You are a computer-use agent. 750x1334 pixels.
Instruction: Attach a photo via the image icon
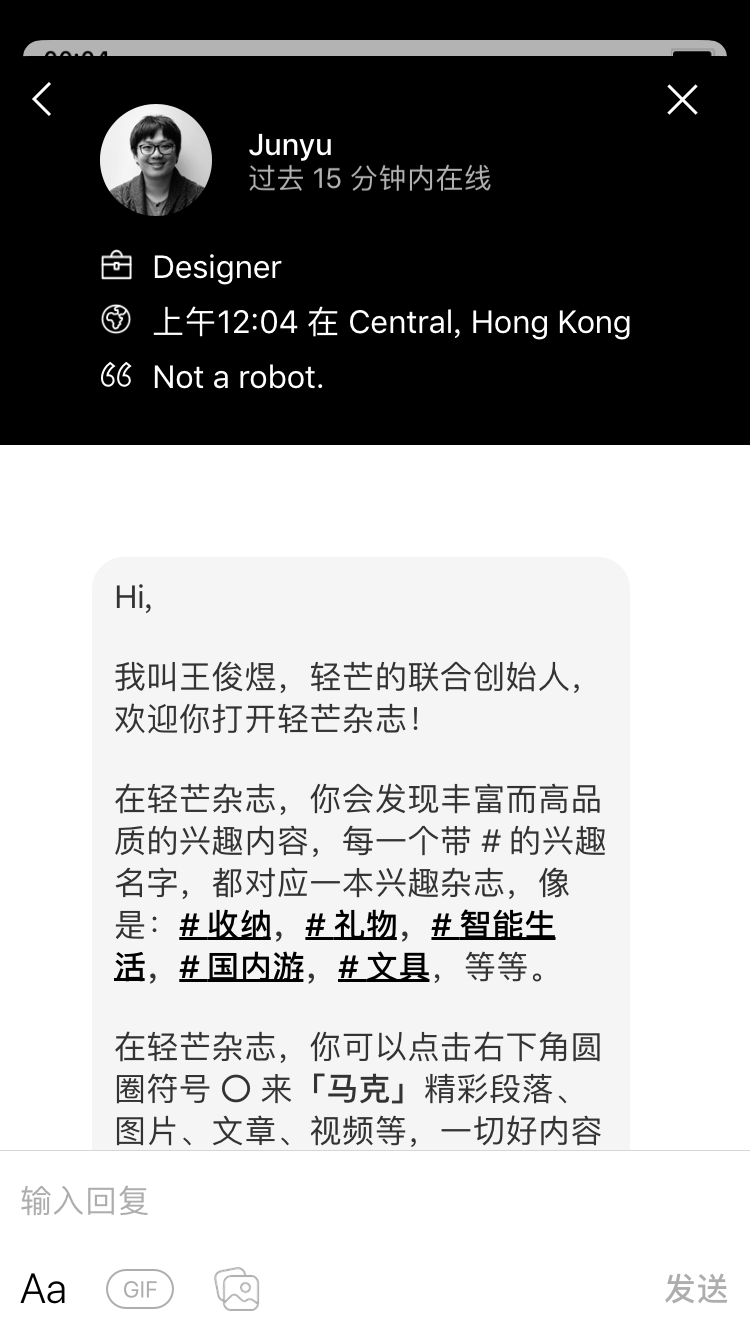pos(237,1289)
